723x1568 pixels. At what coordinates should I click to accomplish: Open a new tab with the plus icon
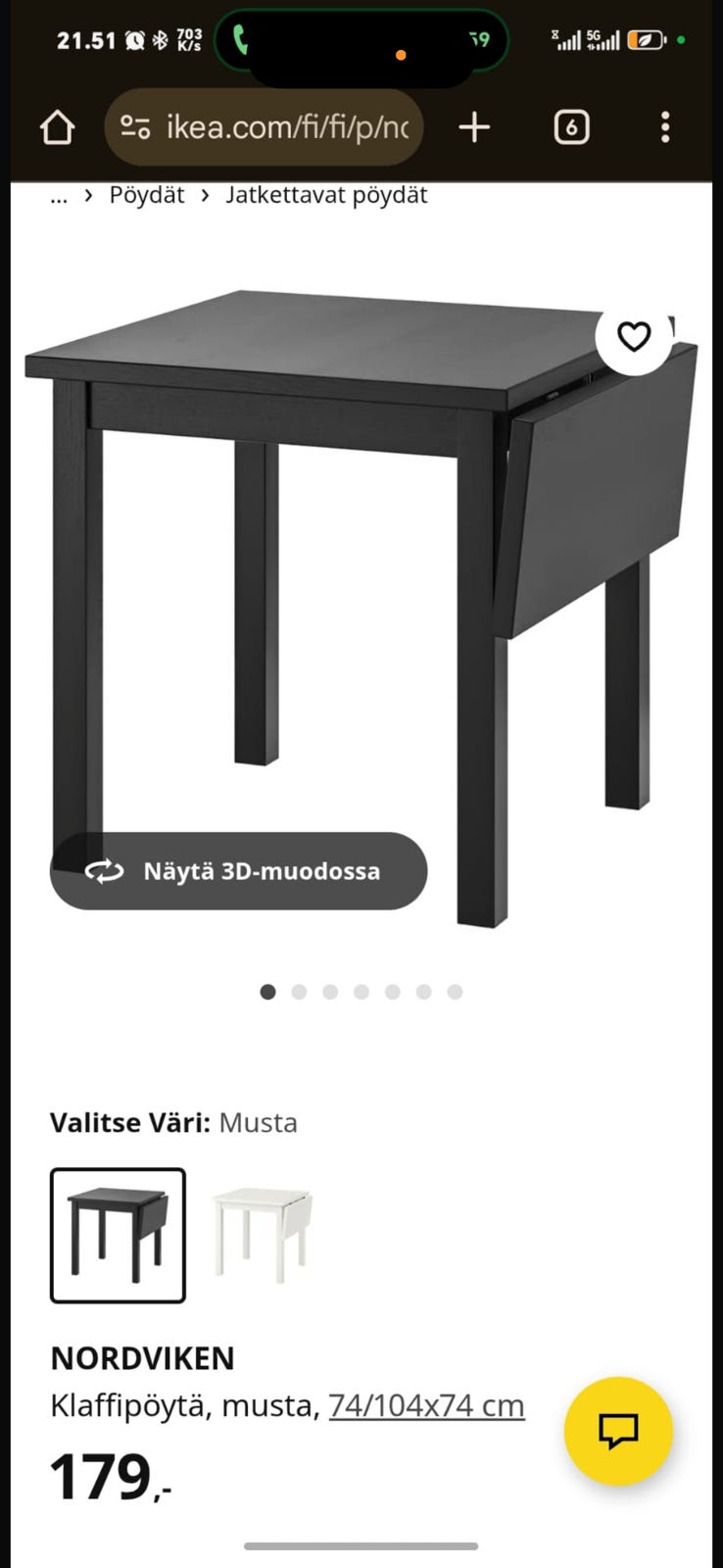[473, 127]
